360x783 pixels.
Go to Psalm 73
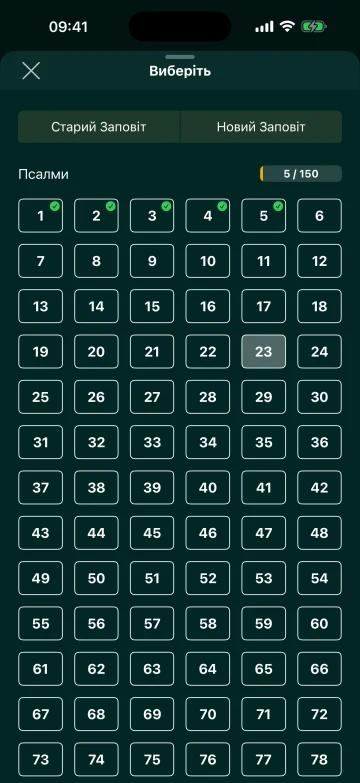pos(40,760)
